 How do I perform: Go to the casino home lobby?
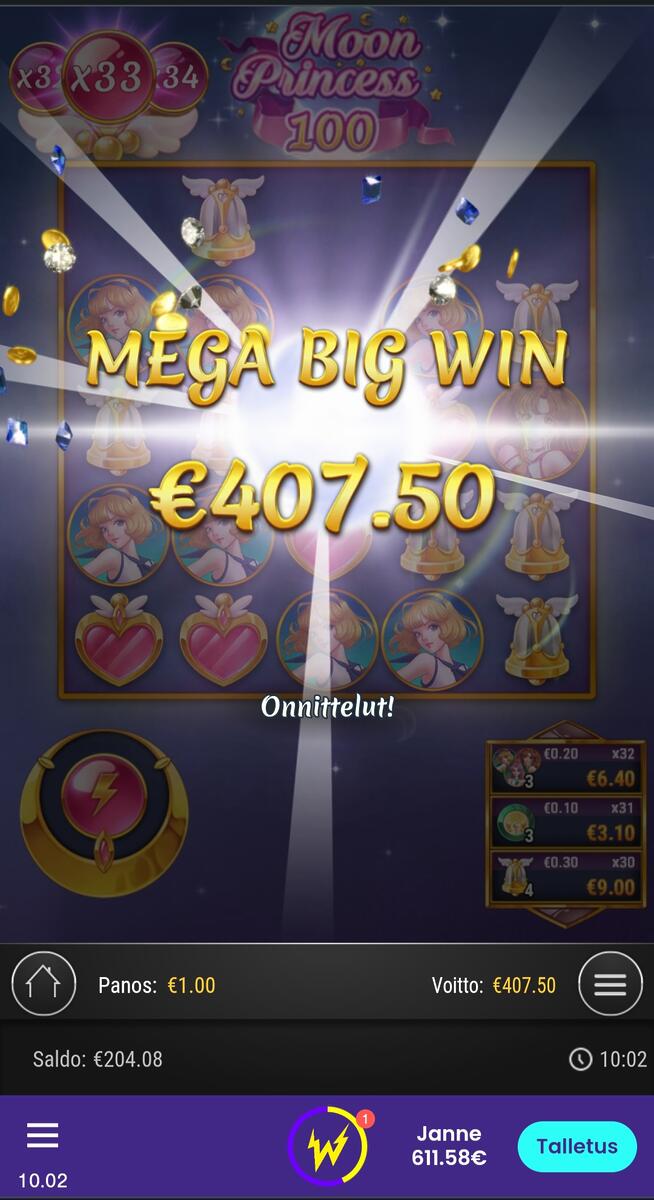pyautogui.click(x=43, y=984)
